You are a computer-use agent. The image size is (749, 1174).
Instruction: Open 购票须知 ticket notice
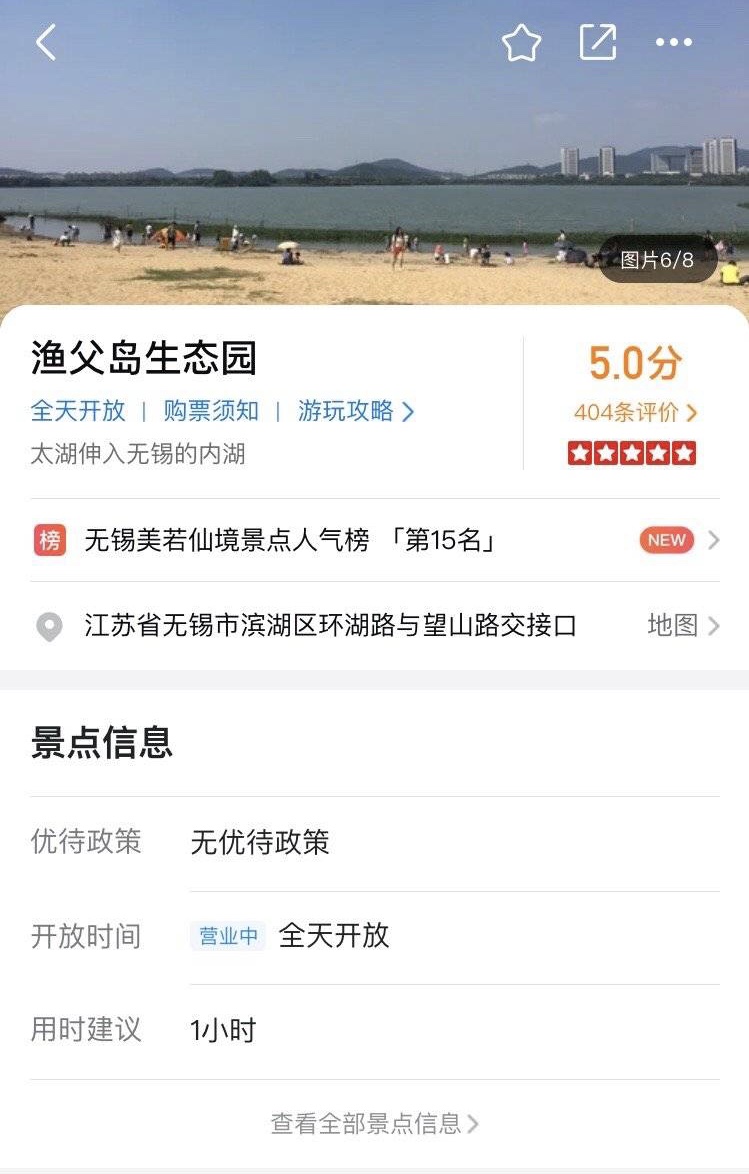(211, 411)
